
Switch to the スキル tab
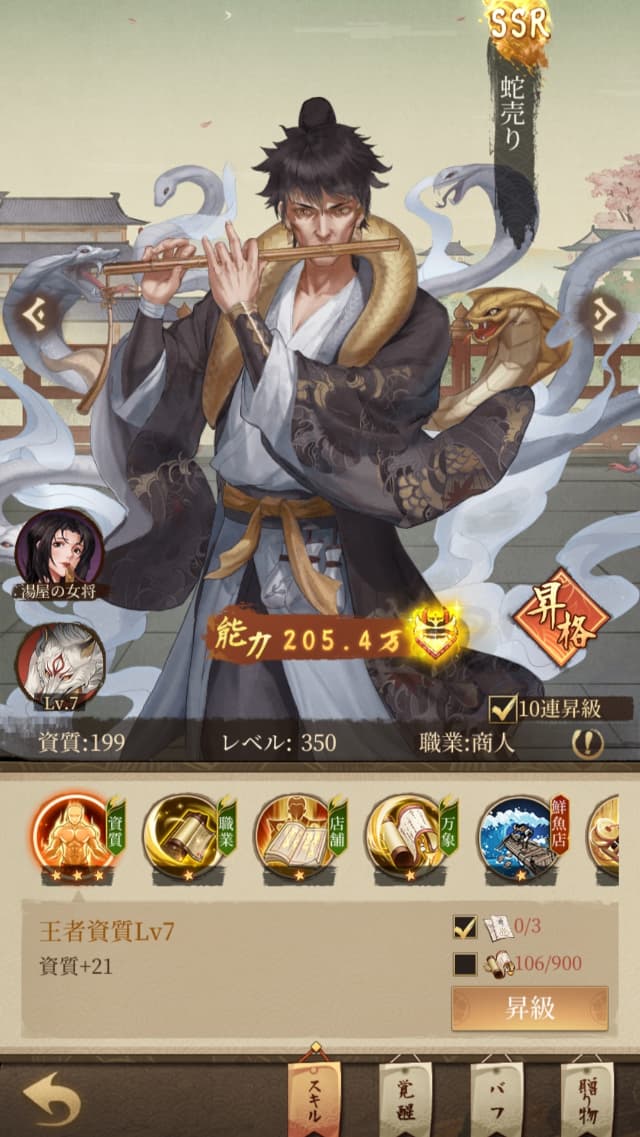coord(314,1100)
